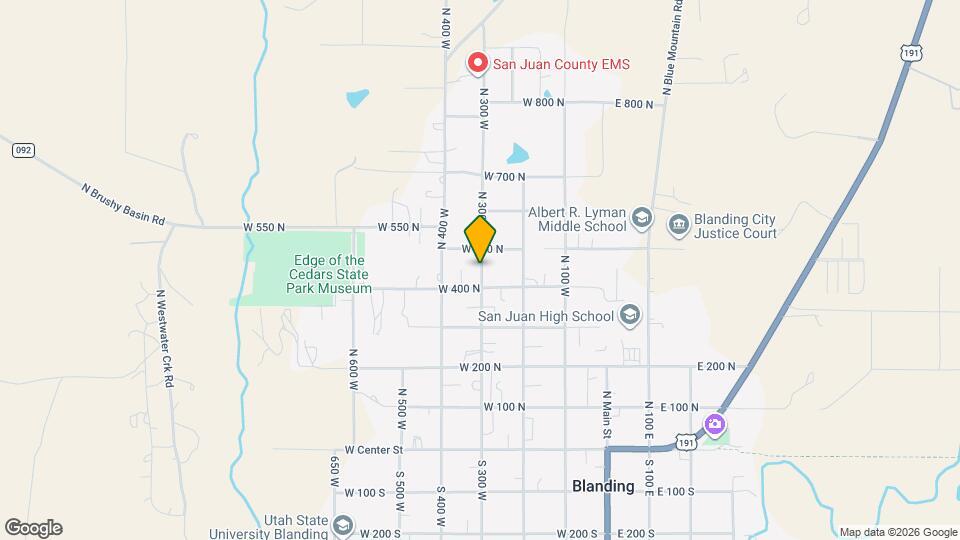The width and height of the screenshot is (960, 540).
Task: Tap the orange location marker
Action: (x=481, y=239)
